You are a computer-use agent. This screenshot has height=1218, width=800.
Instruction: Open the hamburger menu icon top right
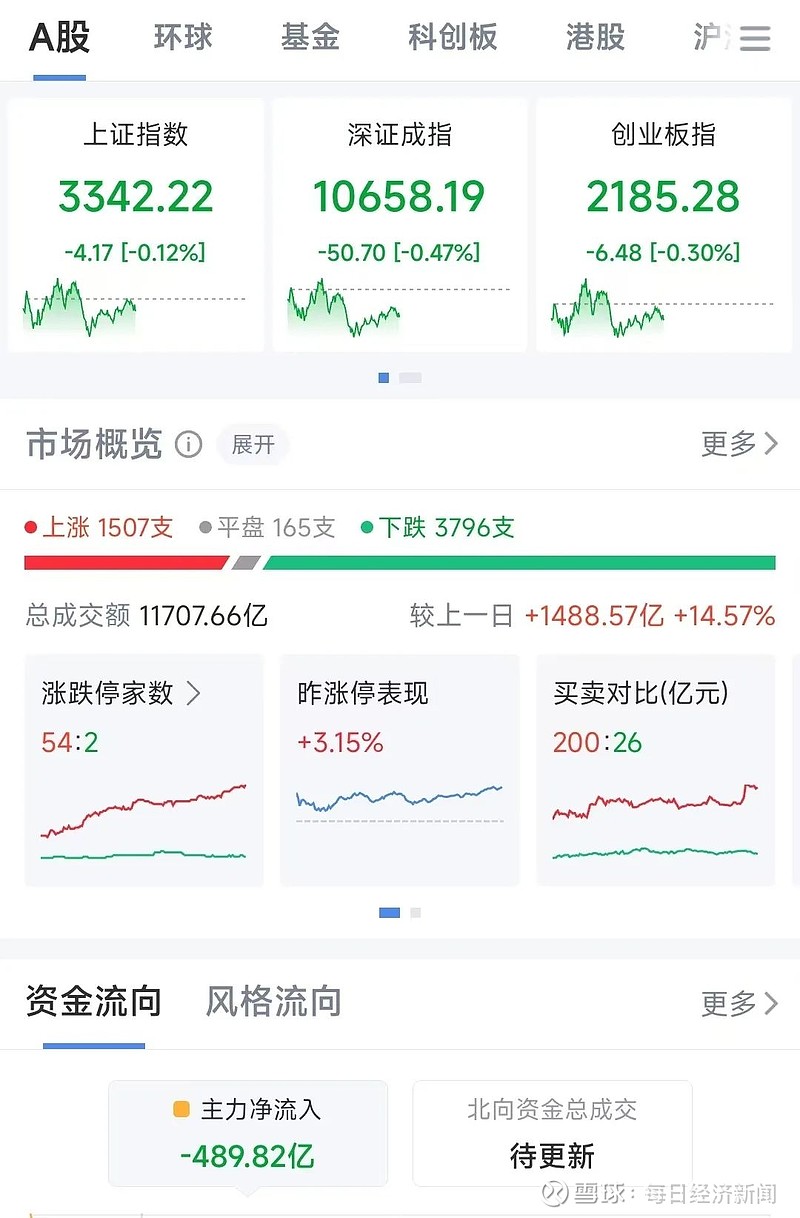coord(756,38)
